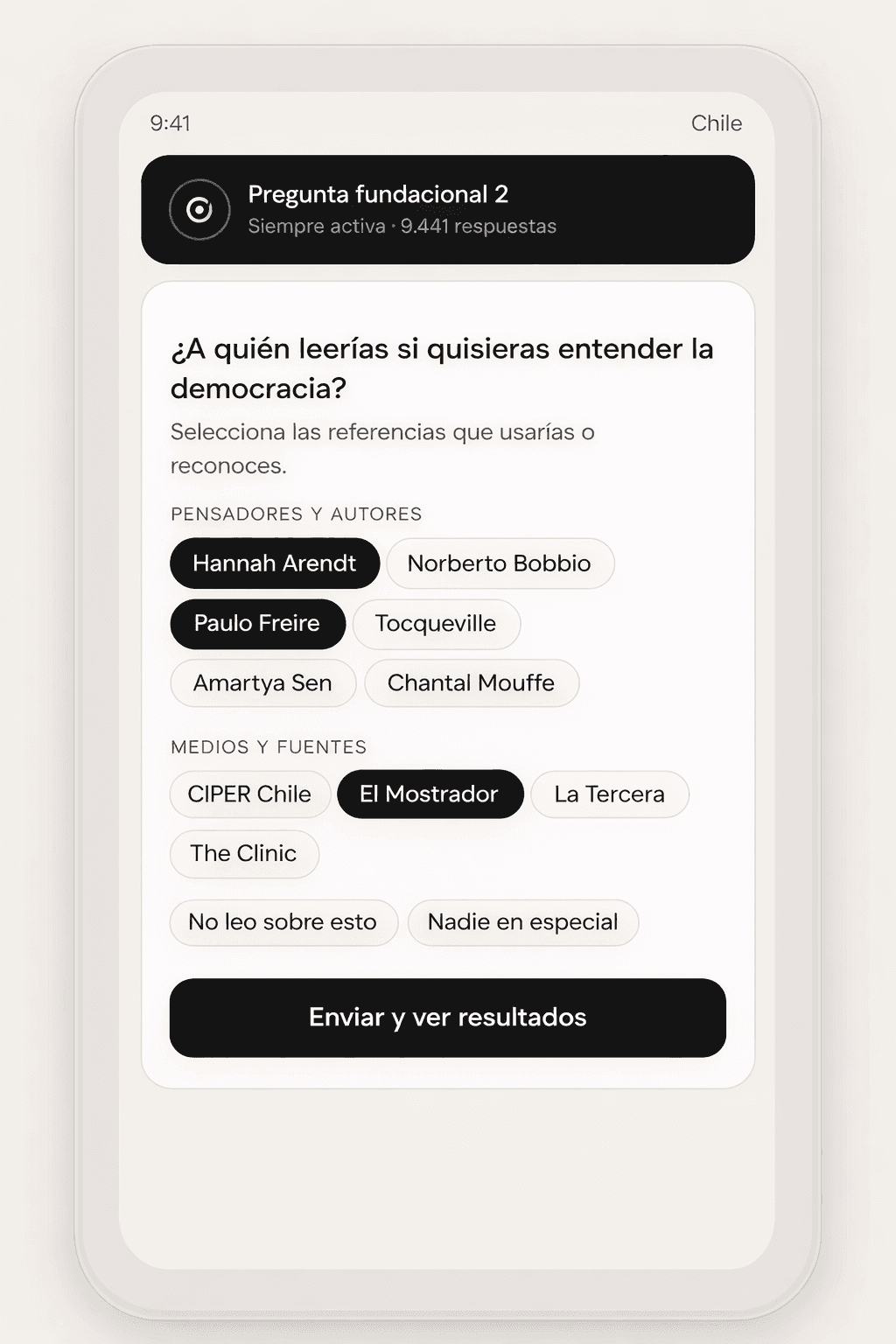Screen dimensions: 896x1344
Task: Select Norberto Bobbio
Action: click(x=500, y=563)
